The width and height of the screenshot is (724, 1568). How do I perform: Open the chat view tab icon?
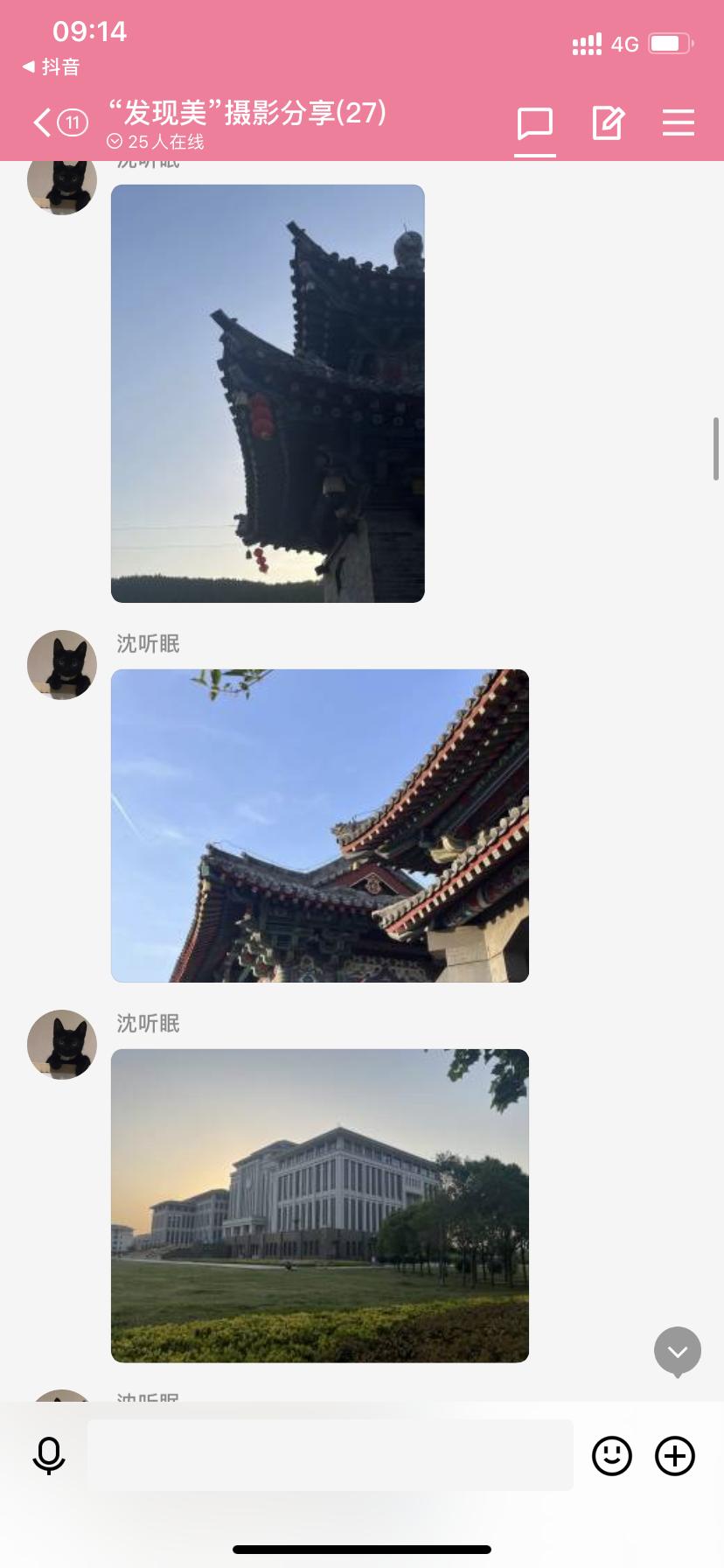pos(535,123)
